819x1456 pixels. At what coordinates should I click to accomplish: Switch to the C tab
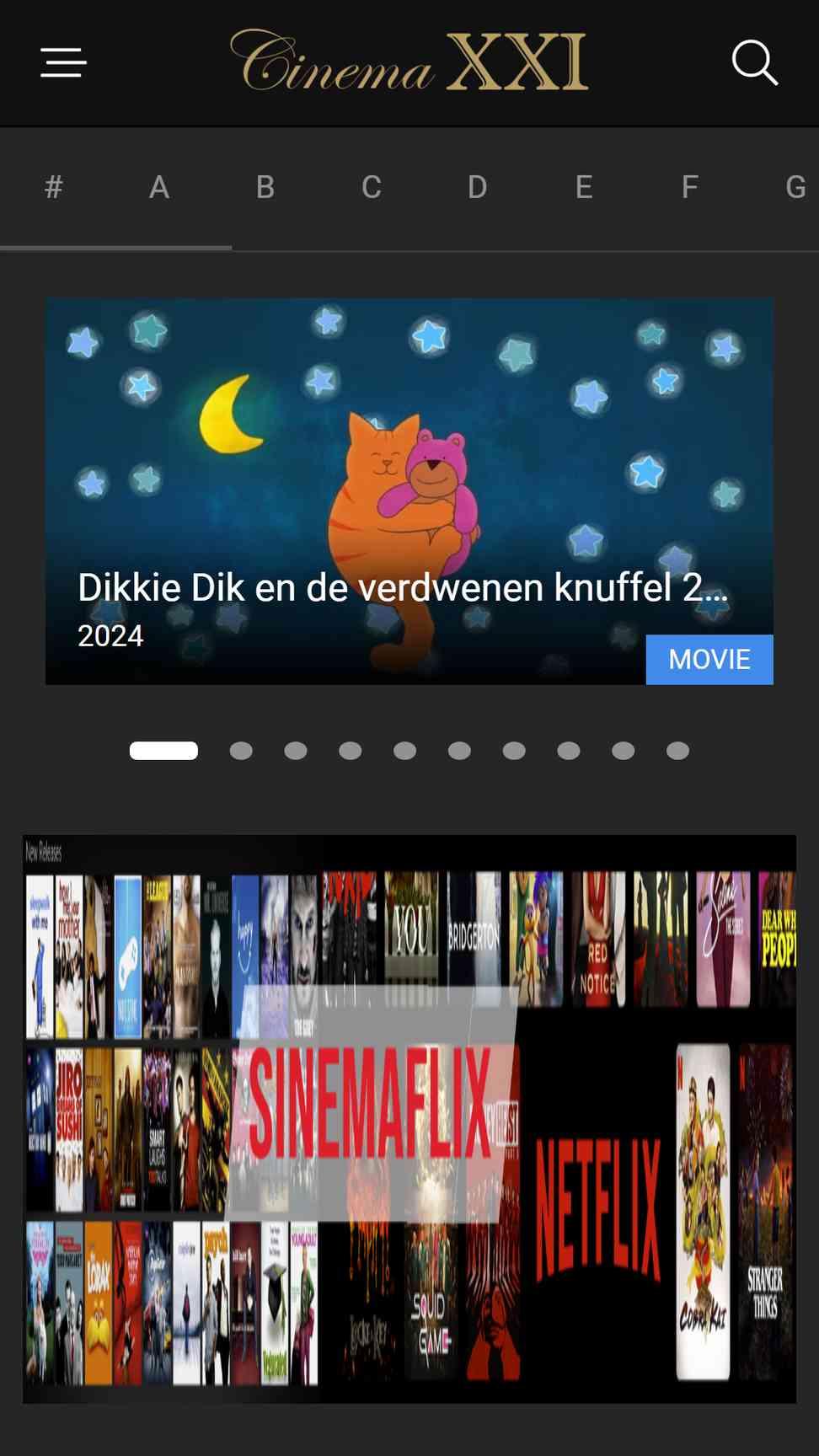point(372,187)
